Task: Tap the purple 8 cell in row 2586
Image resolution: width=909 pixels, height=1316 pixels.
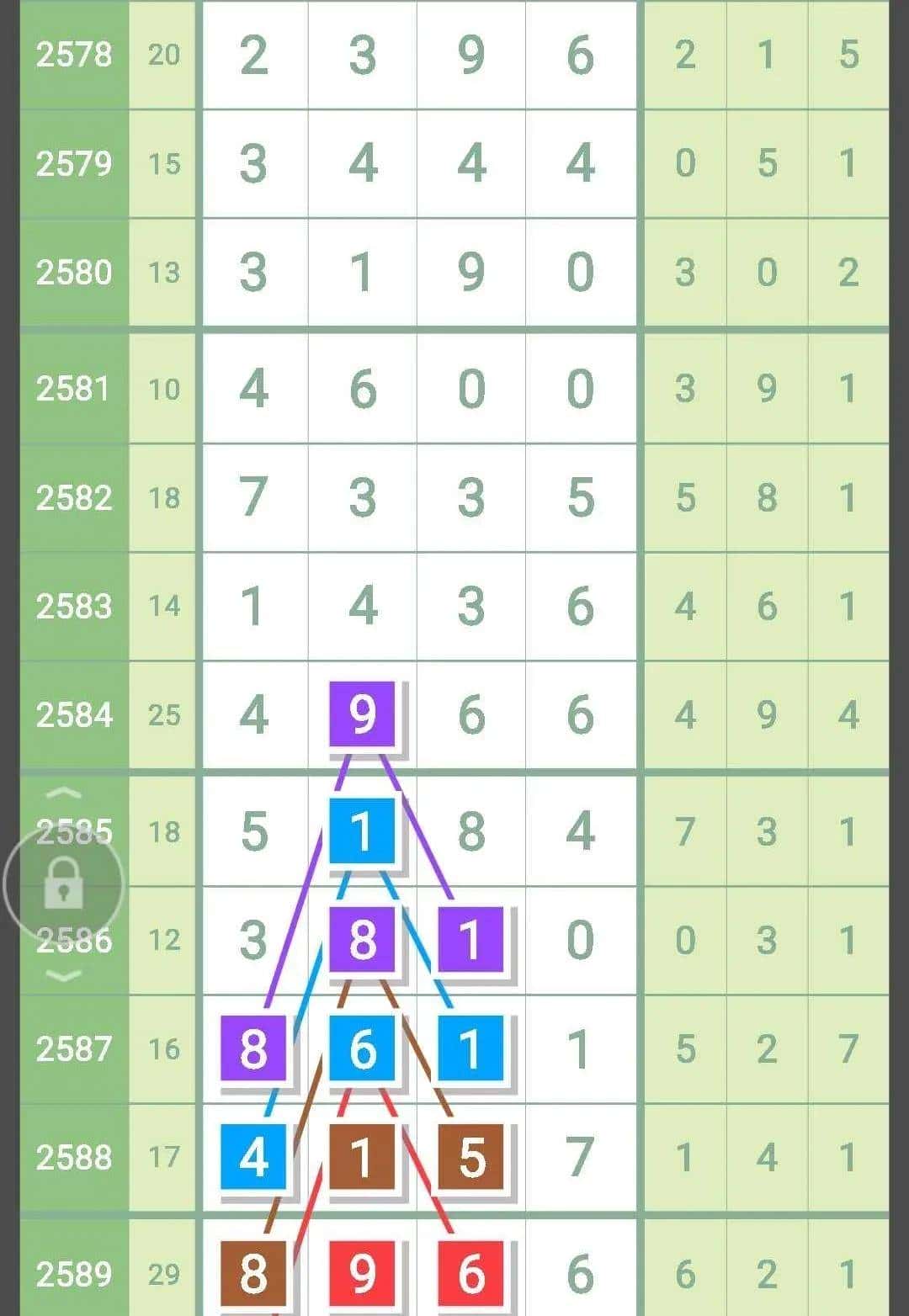Action: (362, 942)
